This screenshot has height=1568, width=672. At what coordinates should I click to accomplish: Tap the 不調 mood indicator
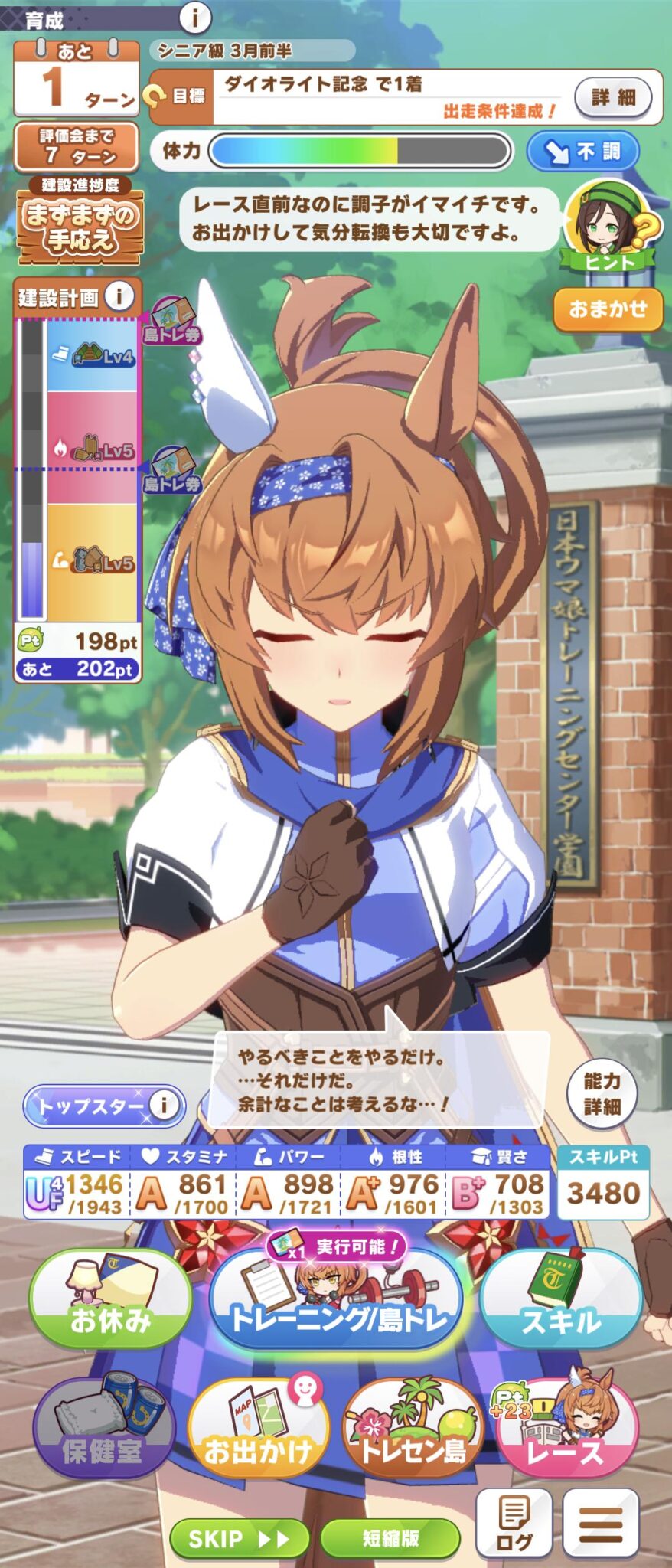click(x=583, y=151)
